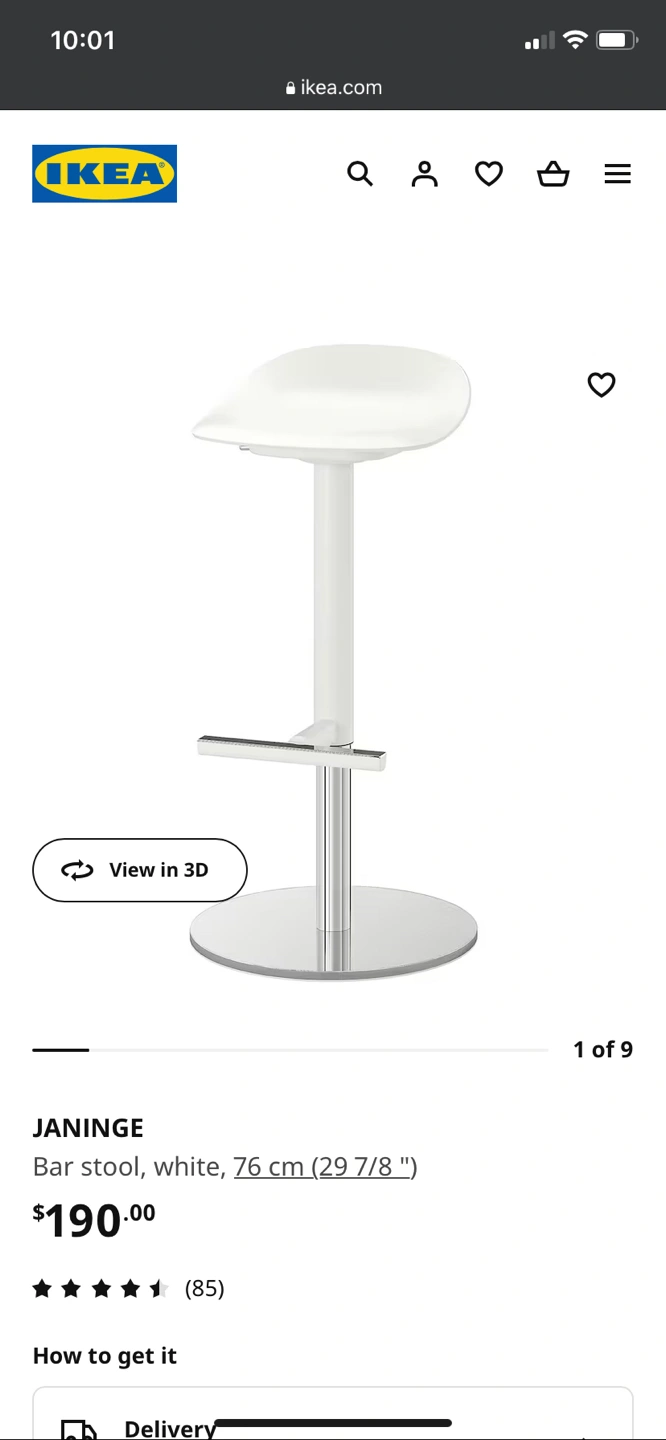Viewport: 666px width, 1440px height.
Task: Go to the IKEA home page logo
Action: coord(104,174)
